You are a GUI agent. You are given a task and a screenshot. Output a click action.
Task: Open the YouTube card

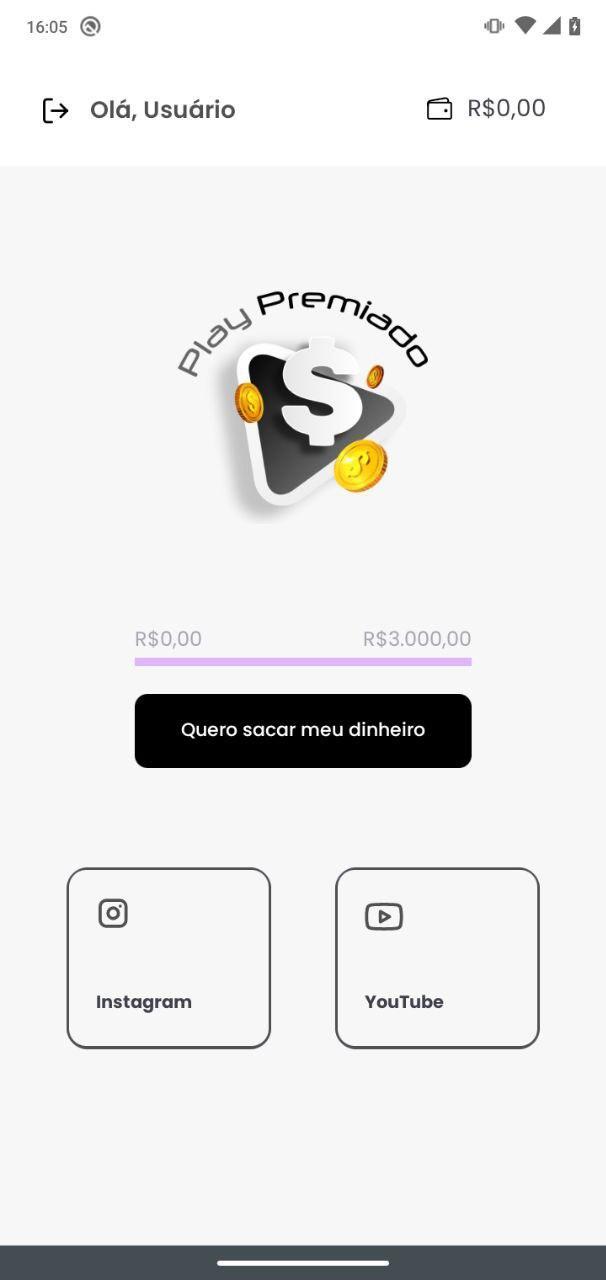click(437, 958)
